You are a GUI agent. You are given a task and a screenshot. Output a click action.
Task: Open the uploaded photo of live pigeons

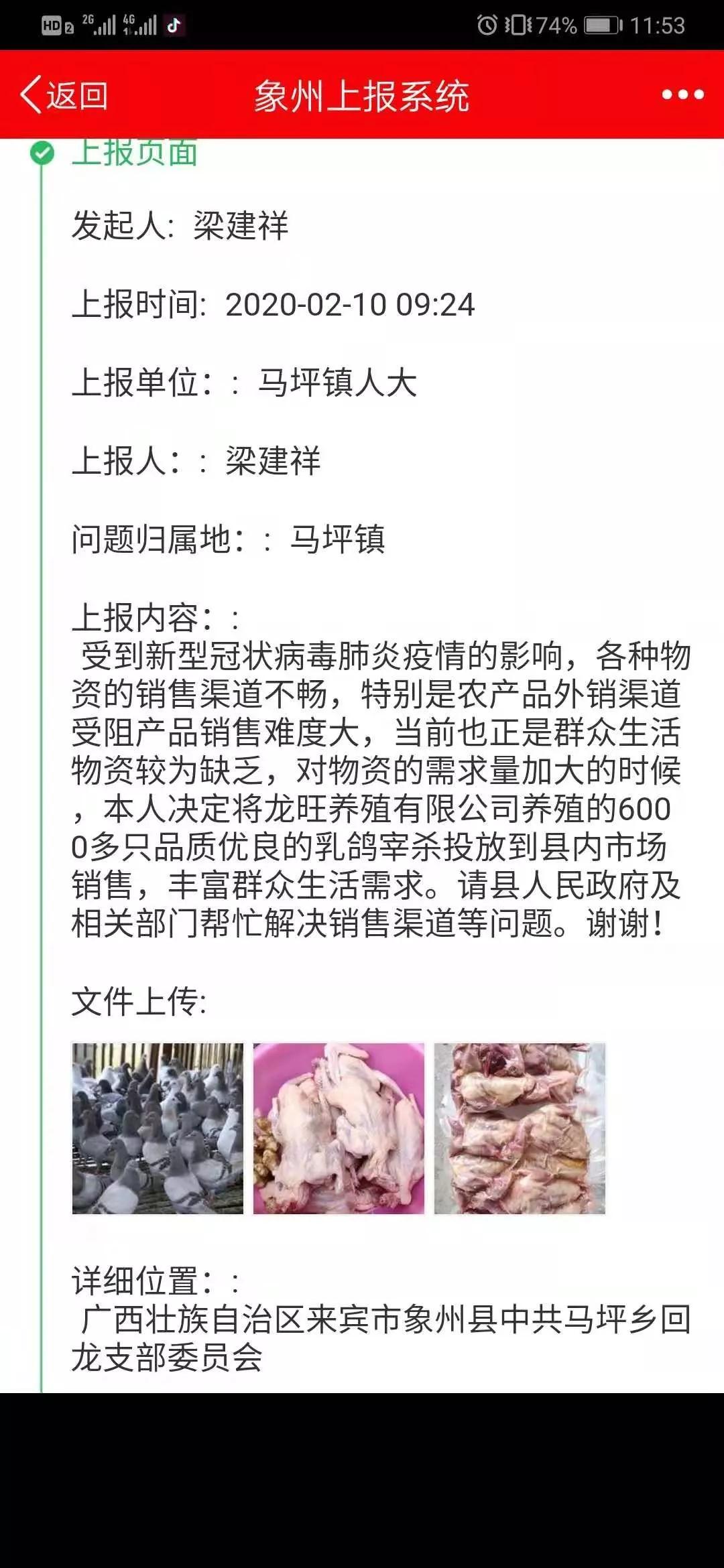tap(158, 1128)
